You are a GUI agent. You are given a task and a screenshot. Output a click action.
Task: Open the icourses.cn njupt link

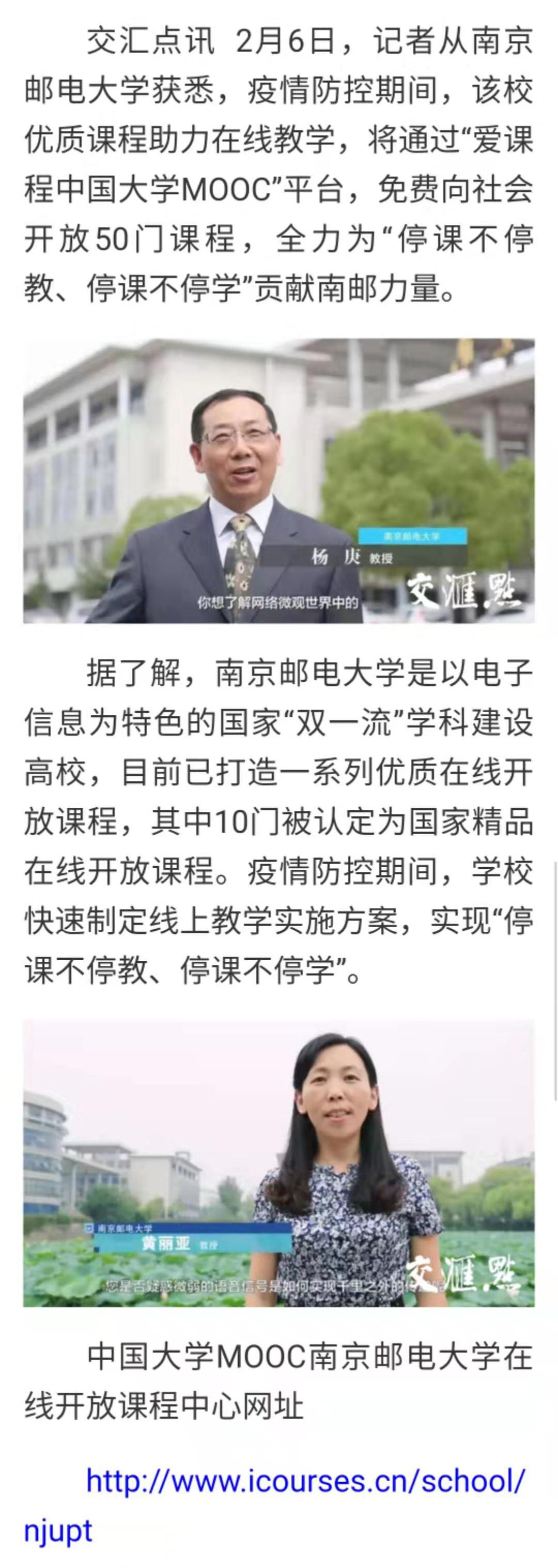pos(304,1481)
